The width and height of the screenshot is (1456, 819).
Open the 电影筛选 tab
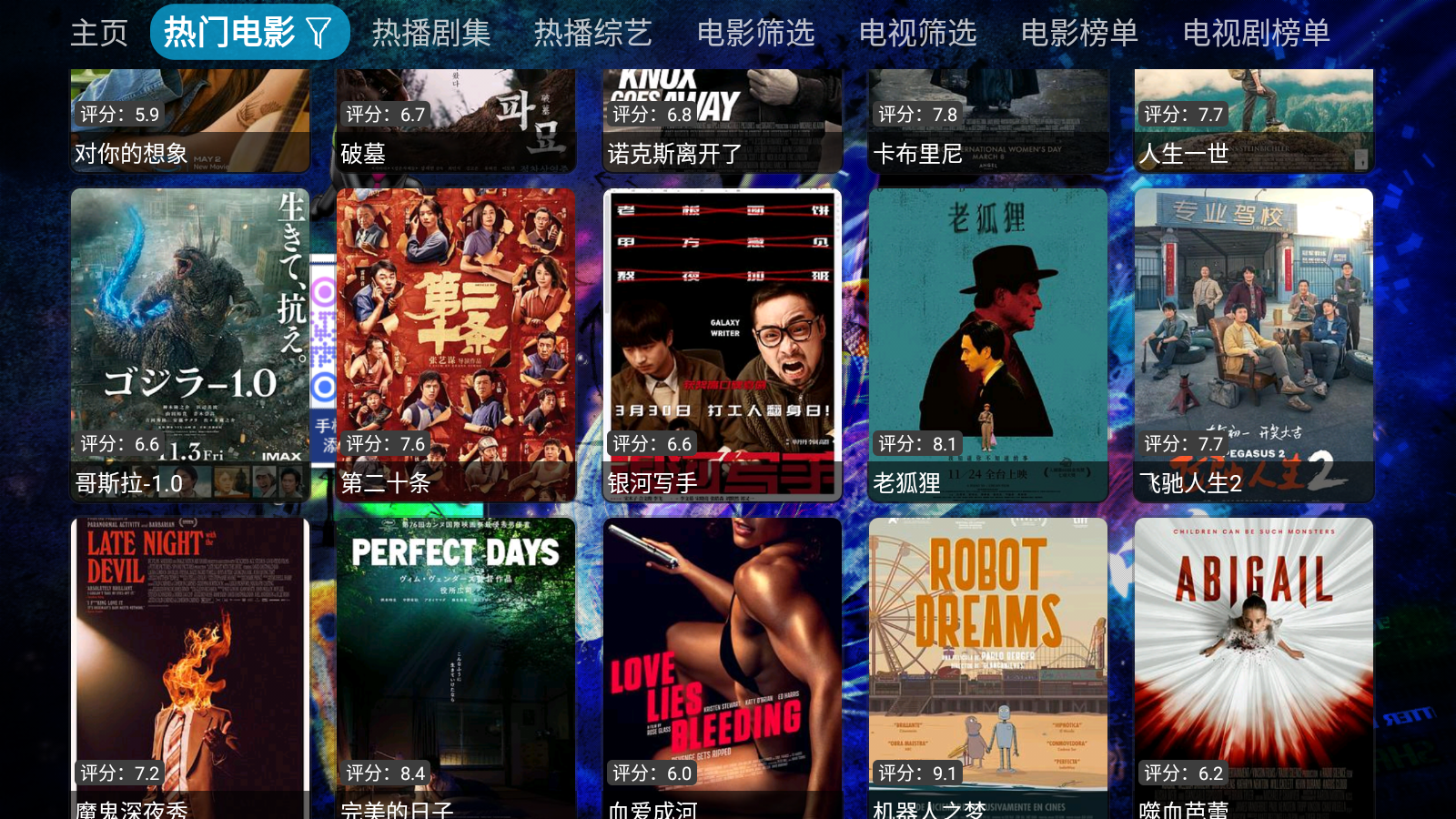pos(755,34)
